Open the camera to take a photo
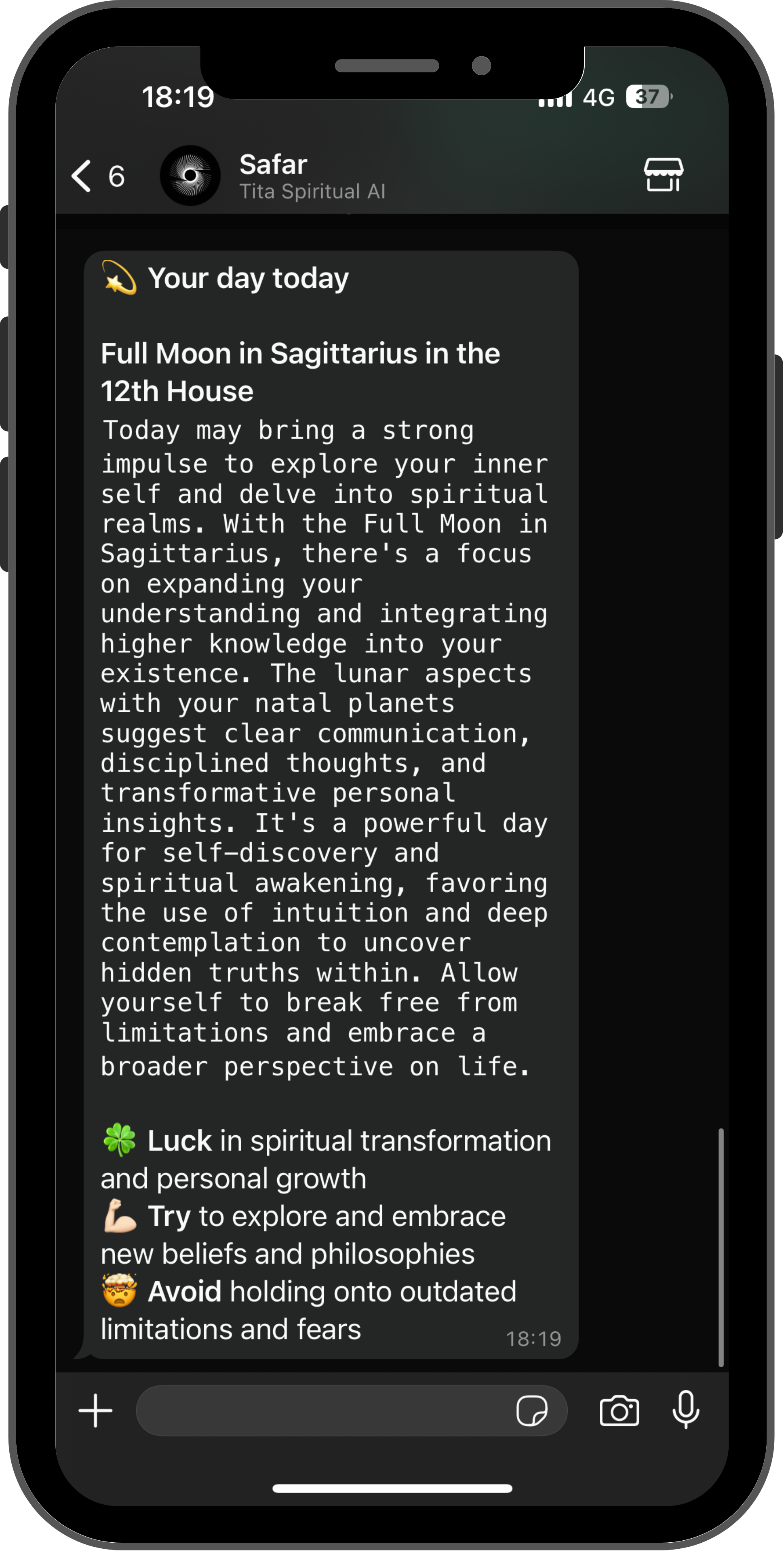The width and height of the screenshot is (784, 1552). (x=619, y=1411)
